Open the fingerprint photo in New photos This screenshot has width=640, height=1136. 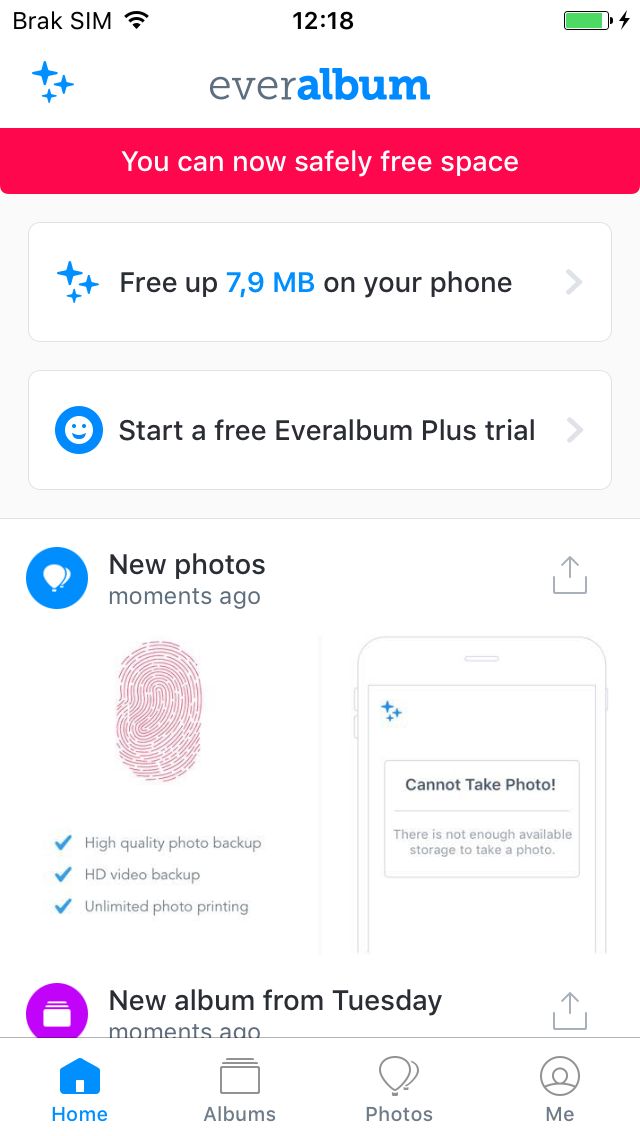coord(159,795)
